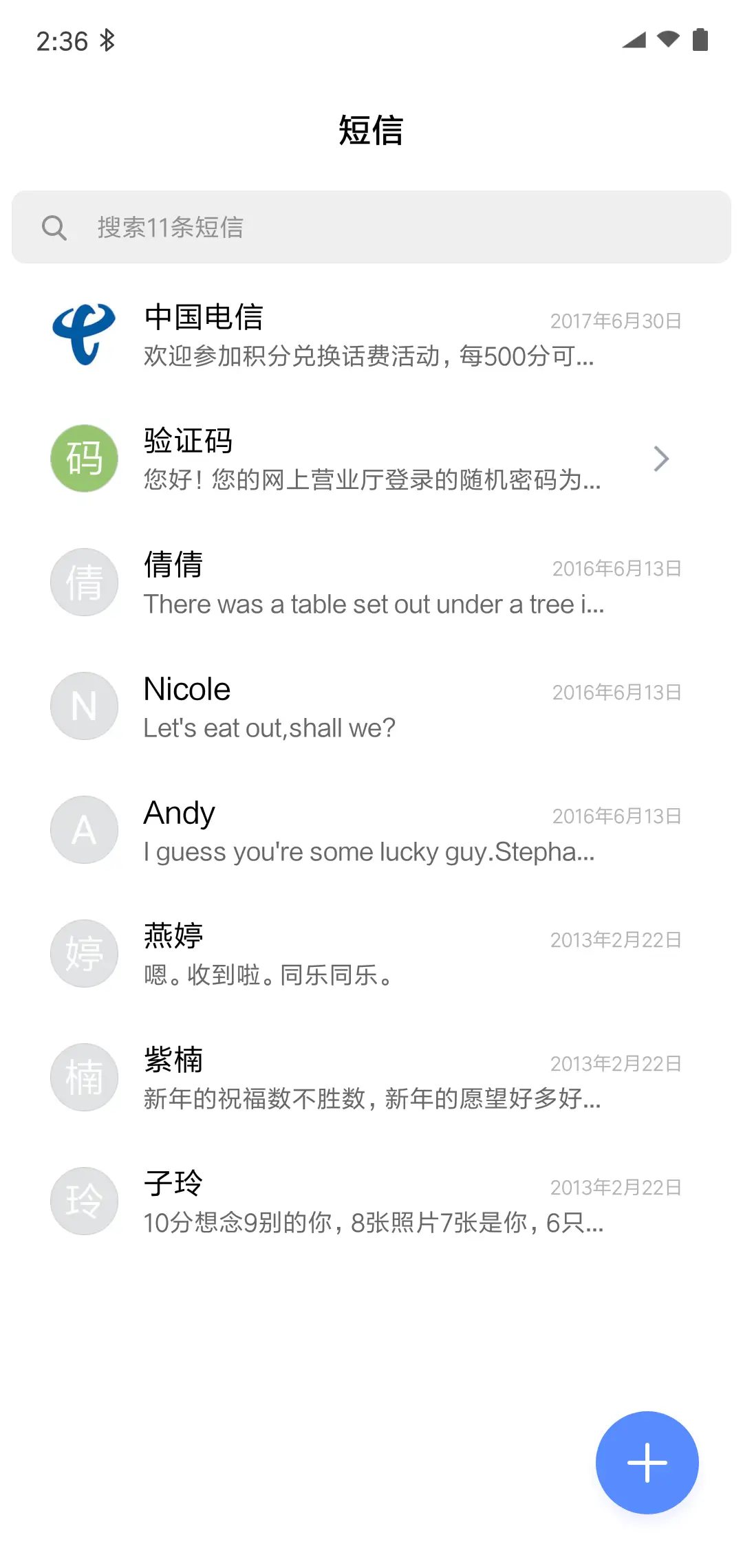This screenshot has width=743, height=1568.
Task: Start a new message with the plus button
Action: click(646, 1462)
